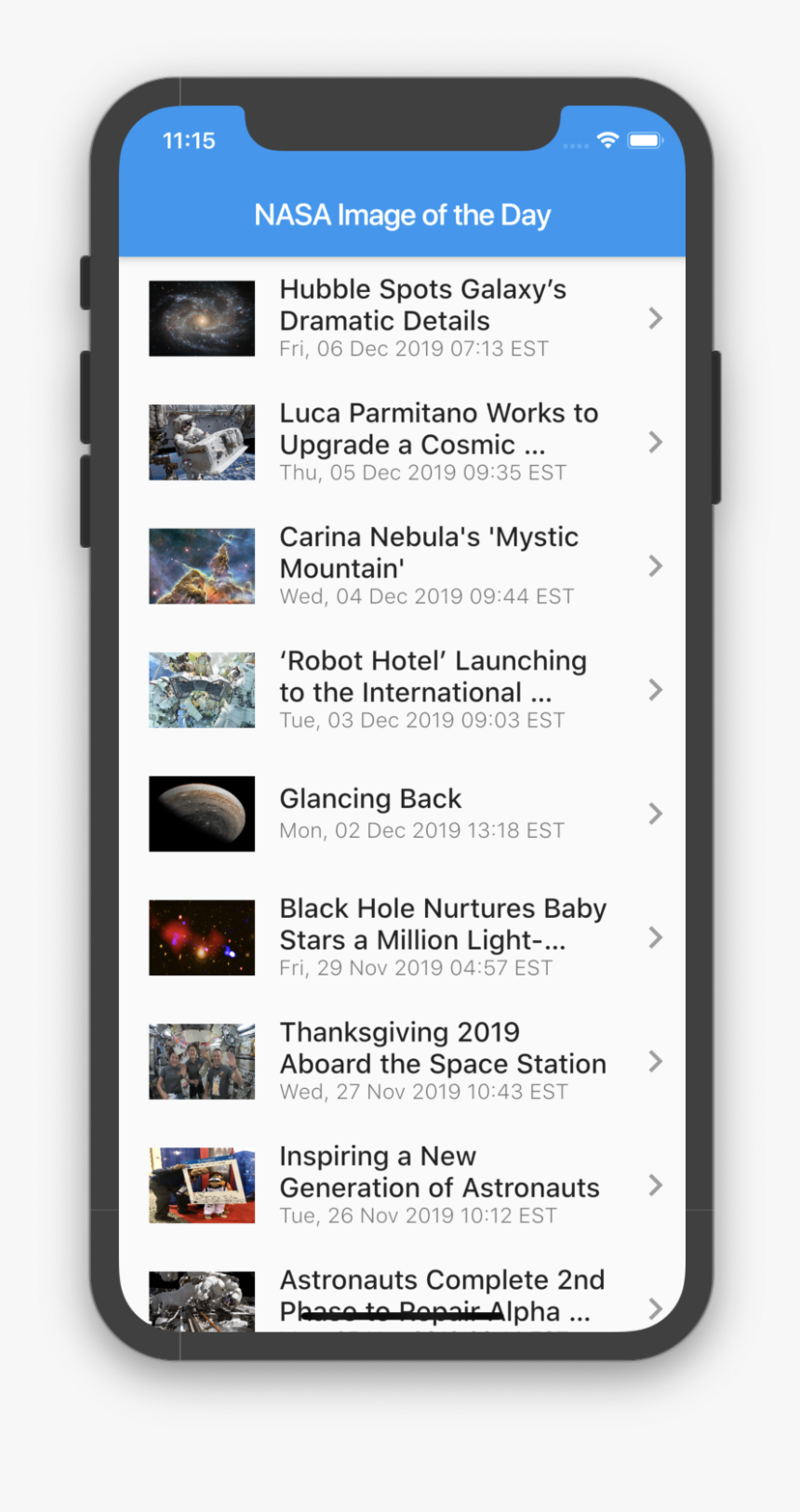Select the Glancing Back image entry
Image resolution: width=800 pixels, height=1512 pixels.
[402, 813]
